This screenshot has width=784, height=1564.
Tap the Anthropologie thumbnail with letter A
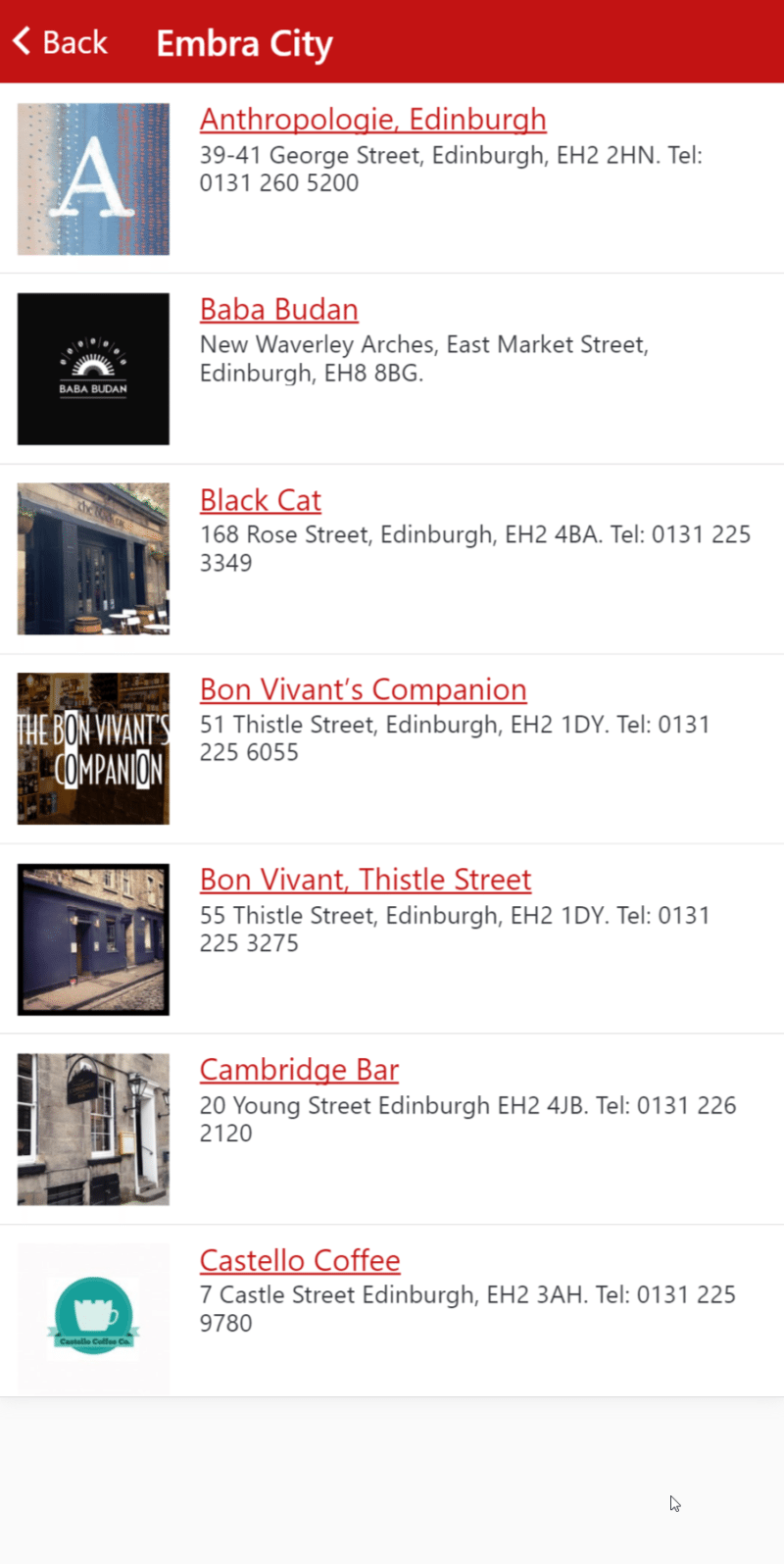[93, 179]
